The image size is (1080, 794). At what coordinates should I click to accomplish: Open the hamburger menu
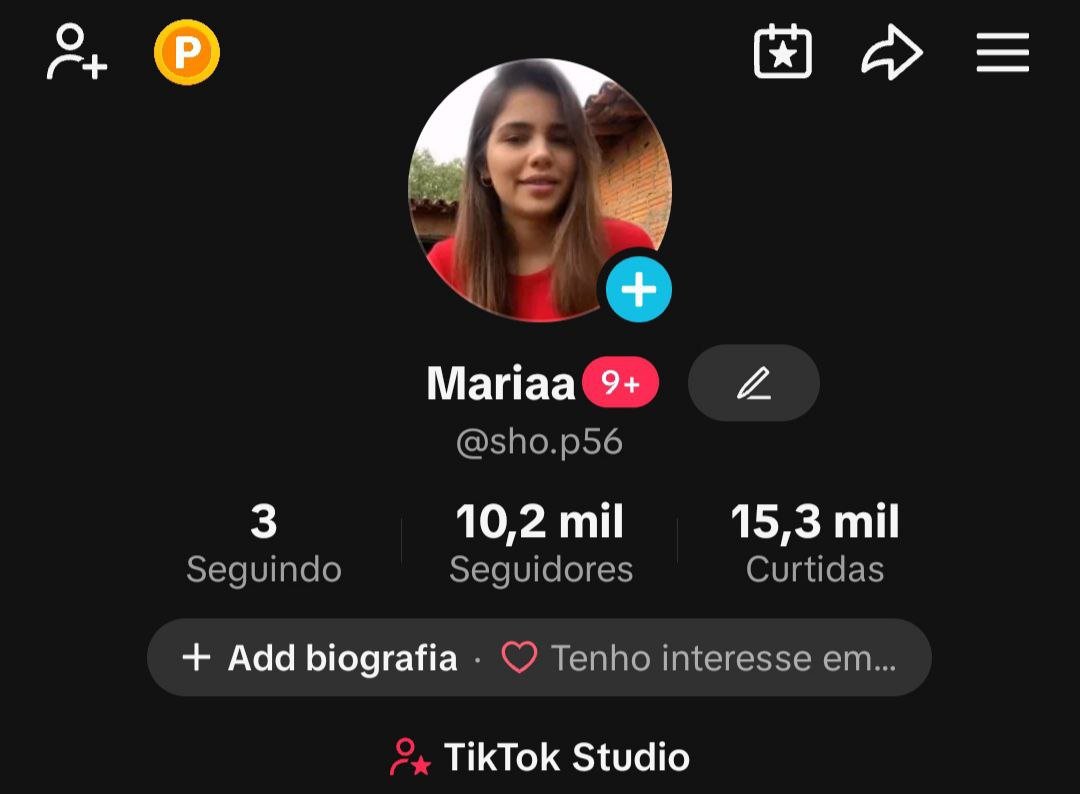(x=1002, y=53)
